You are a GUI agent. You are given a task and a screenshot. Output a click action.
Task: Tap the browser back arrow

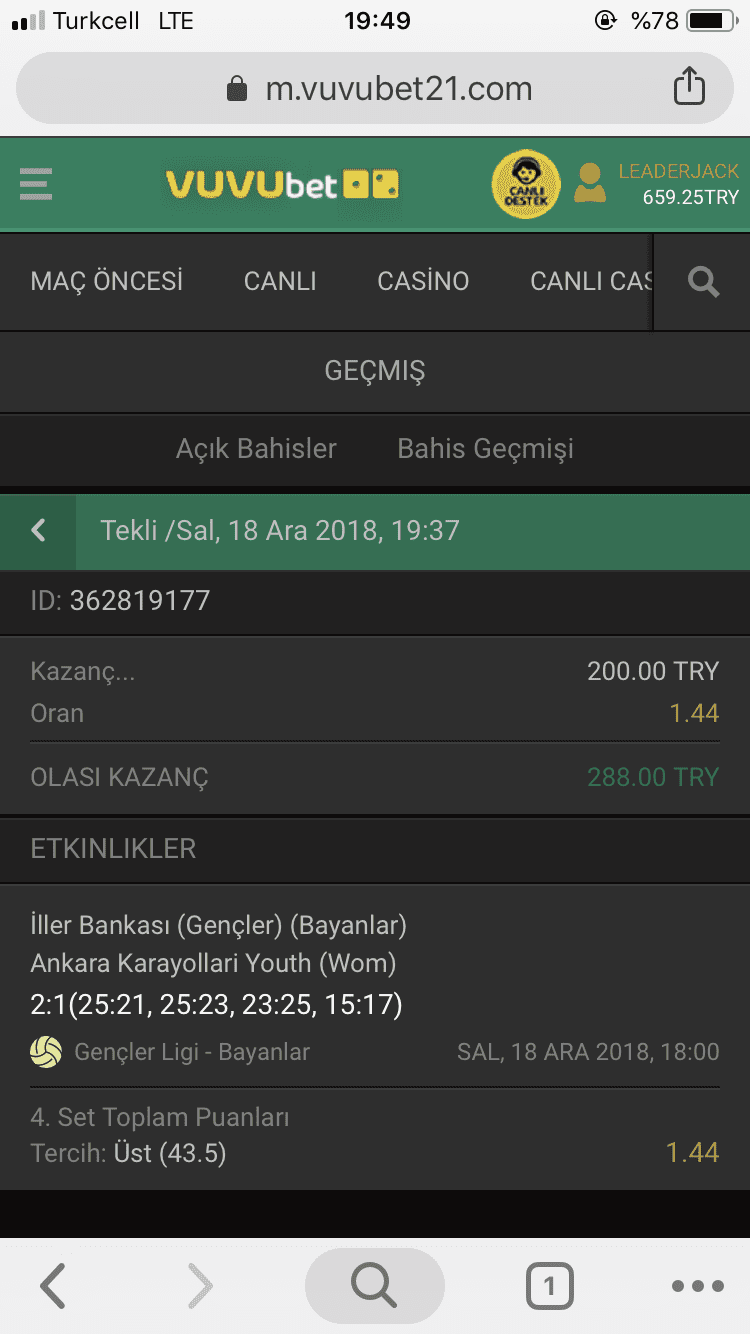coord(52,1286)
